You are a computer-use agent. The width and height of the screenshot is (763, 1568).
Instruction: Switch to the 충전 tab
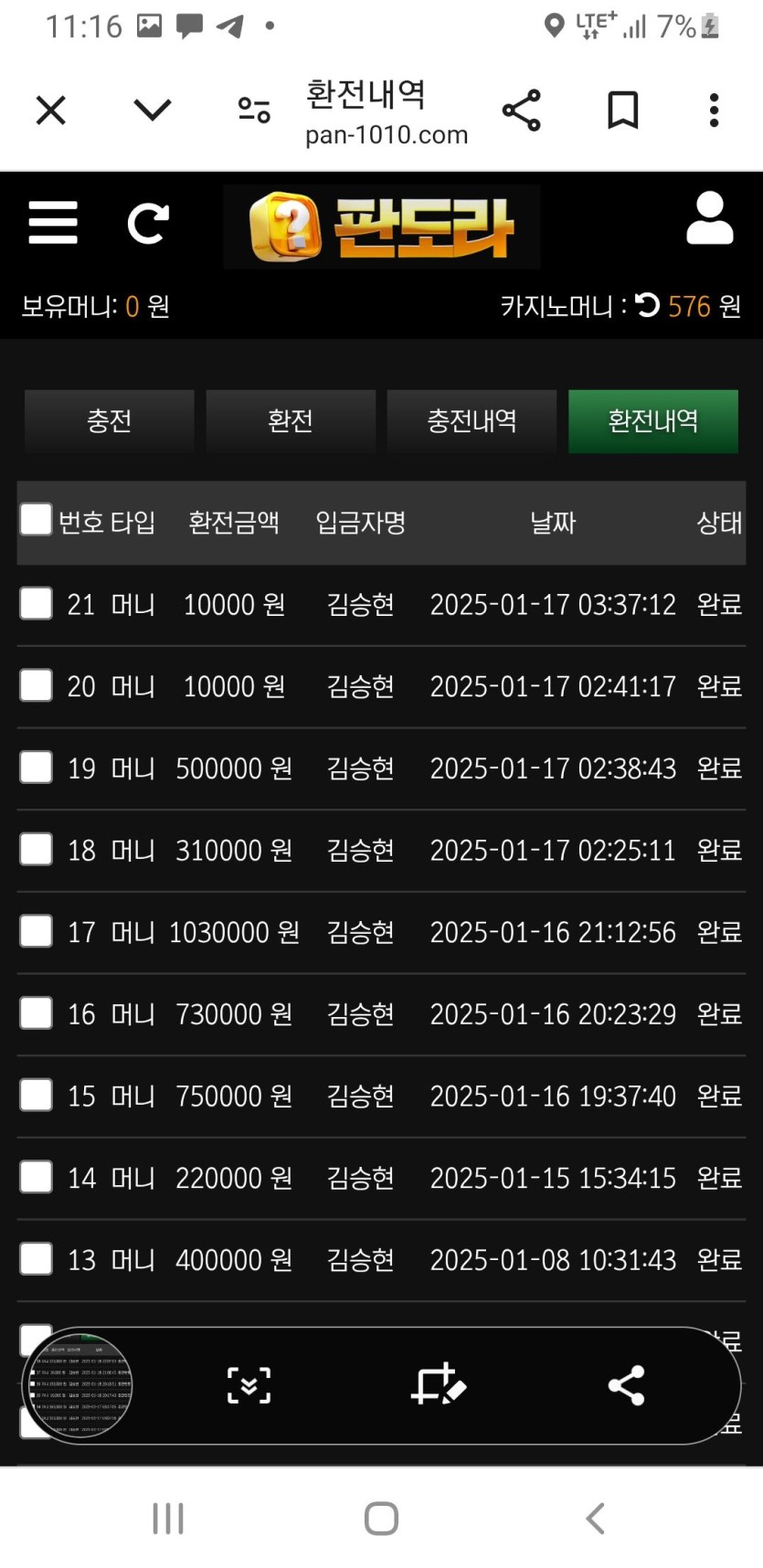click(110, 421)
